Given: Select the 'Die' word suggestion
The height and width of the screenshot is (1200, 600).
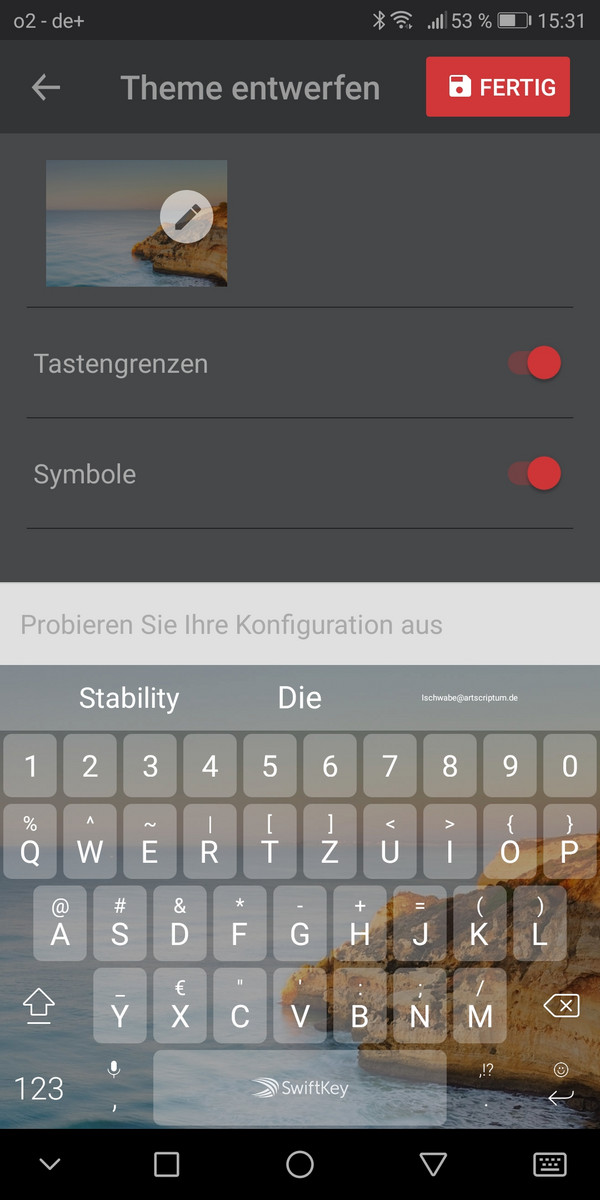Looking at the screenshot, I should 300,698.
